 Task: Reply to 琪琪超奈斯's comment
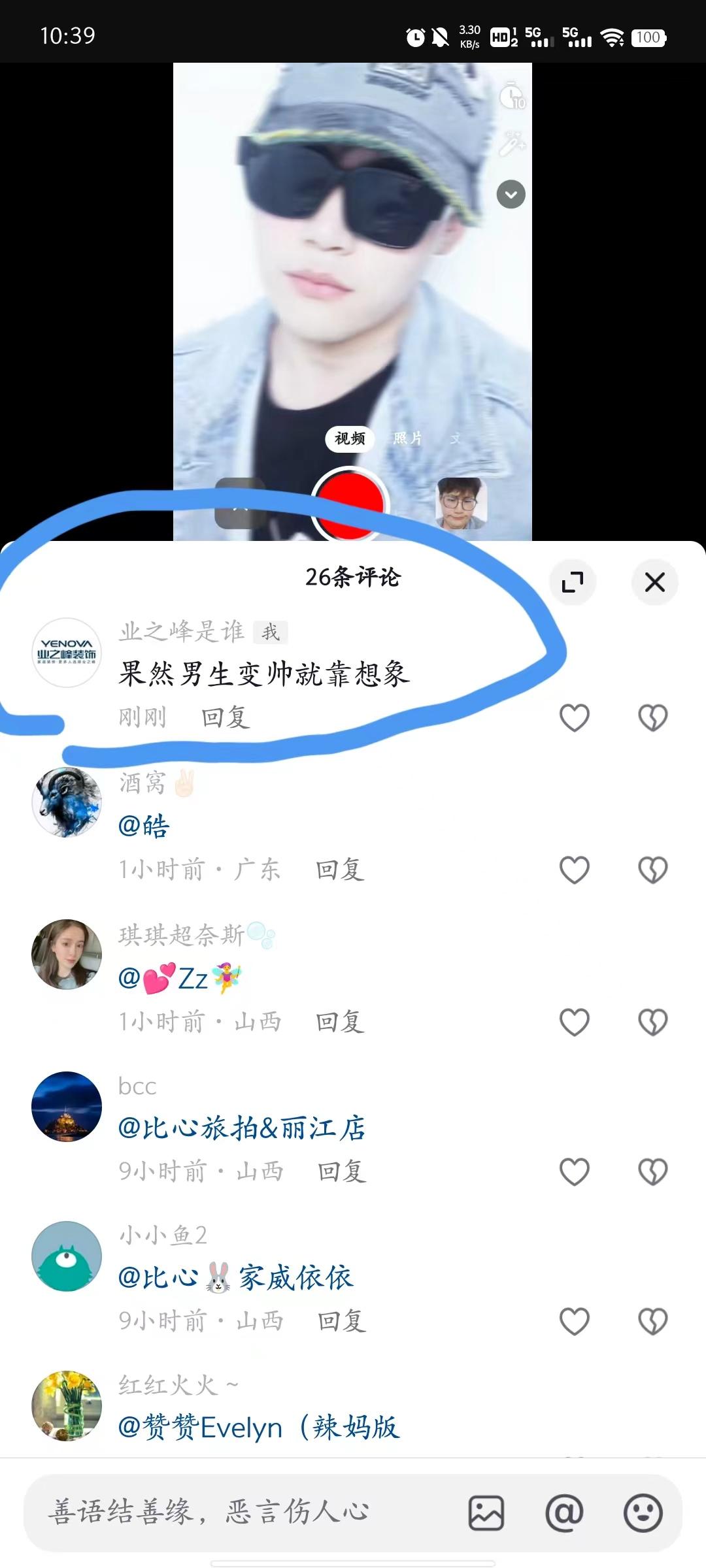[x=339, y=1022]
